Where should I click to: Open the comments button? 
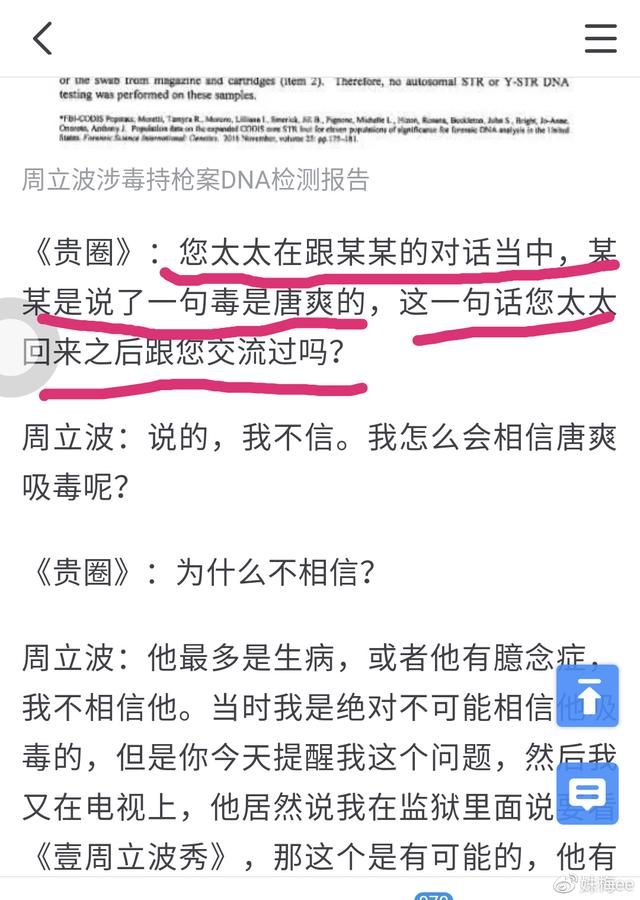(588, 793)
